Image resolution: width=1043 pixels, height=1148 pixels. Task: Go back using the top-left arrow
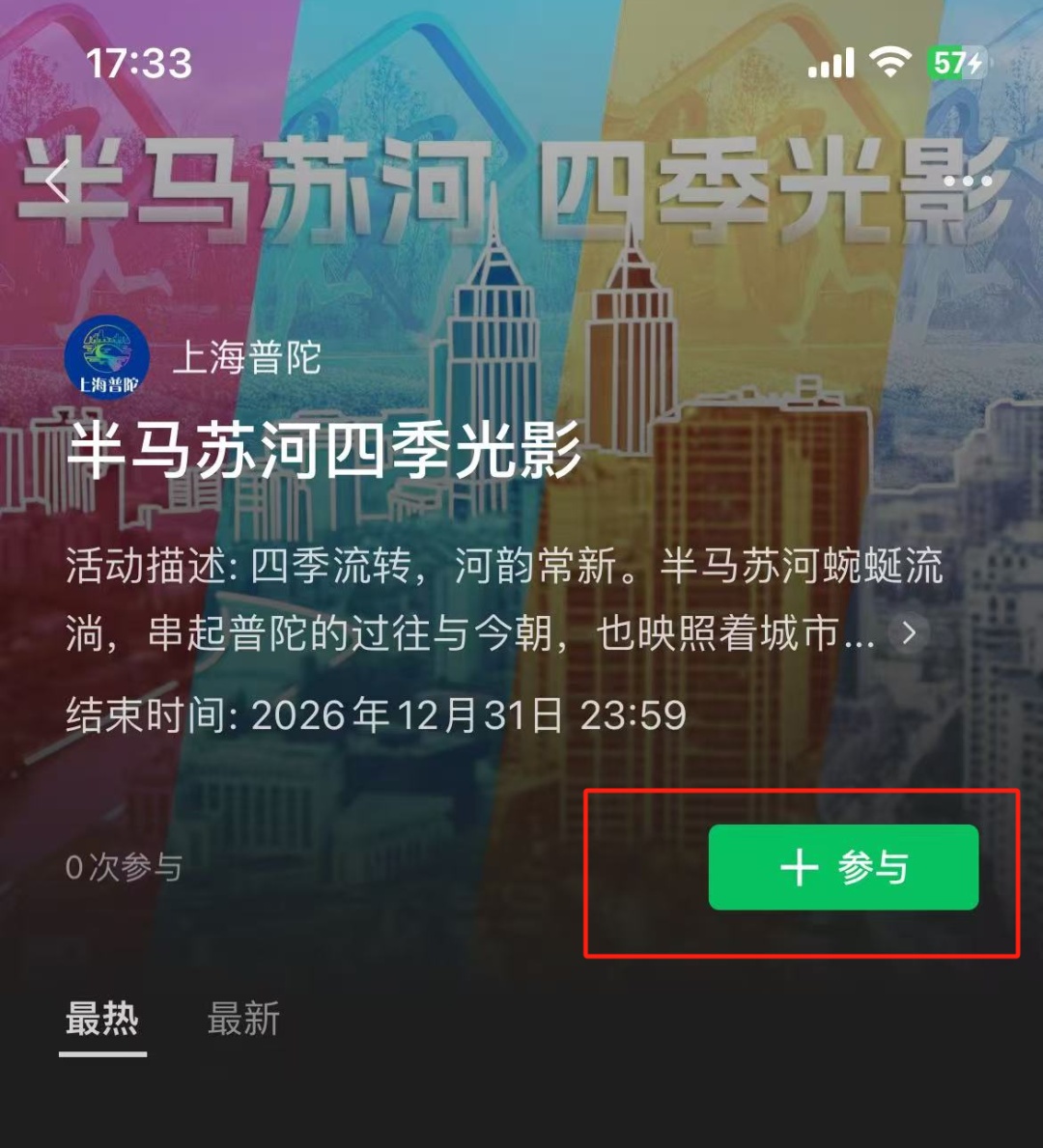click(x=58, y=181)
